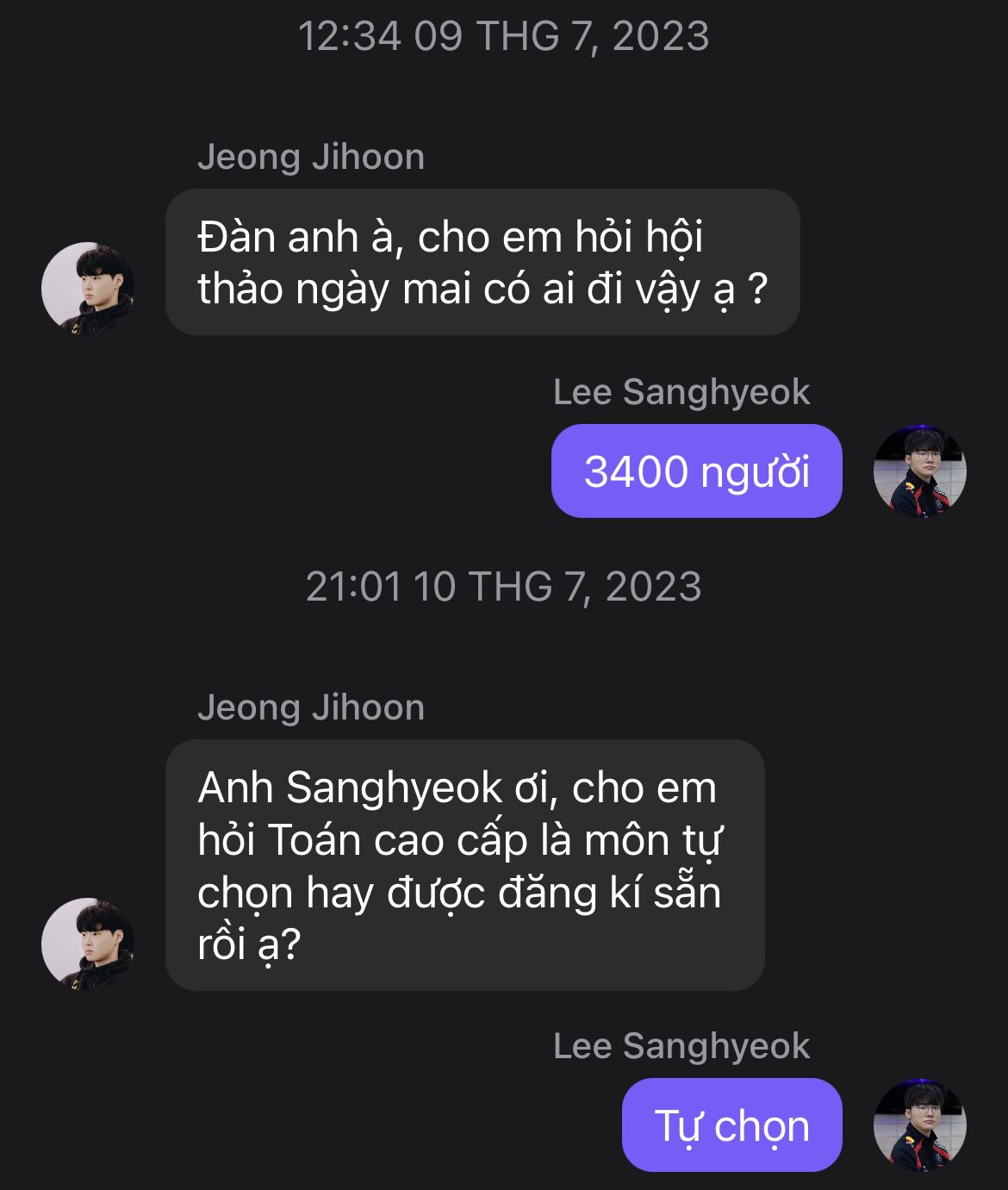Open Jeong Jihoon's avatar beside the hội thảo message
This screenshot has height=1190, width=1008.
pyautogui.click(x=88, y=289)
